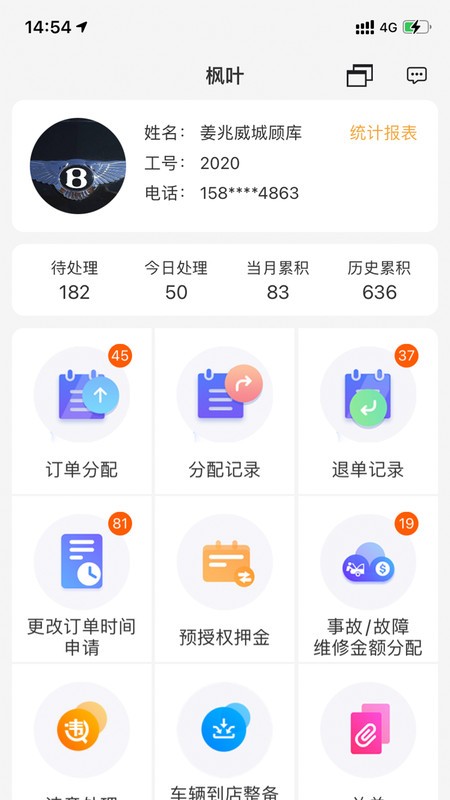Tap the overlapping windows switch icon

(x=360, y=76)
